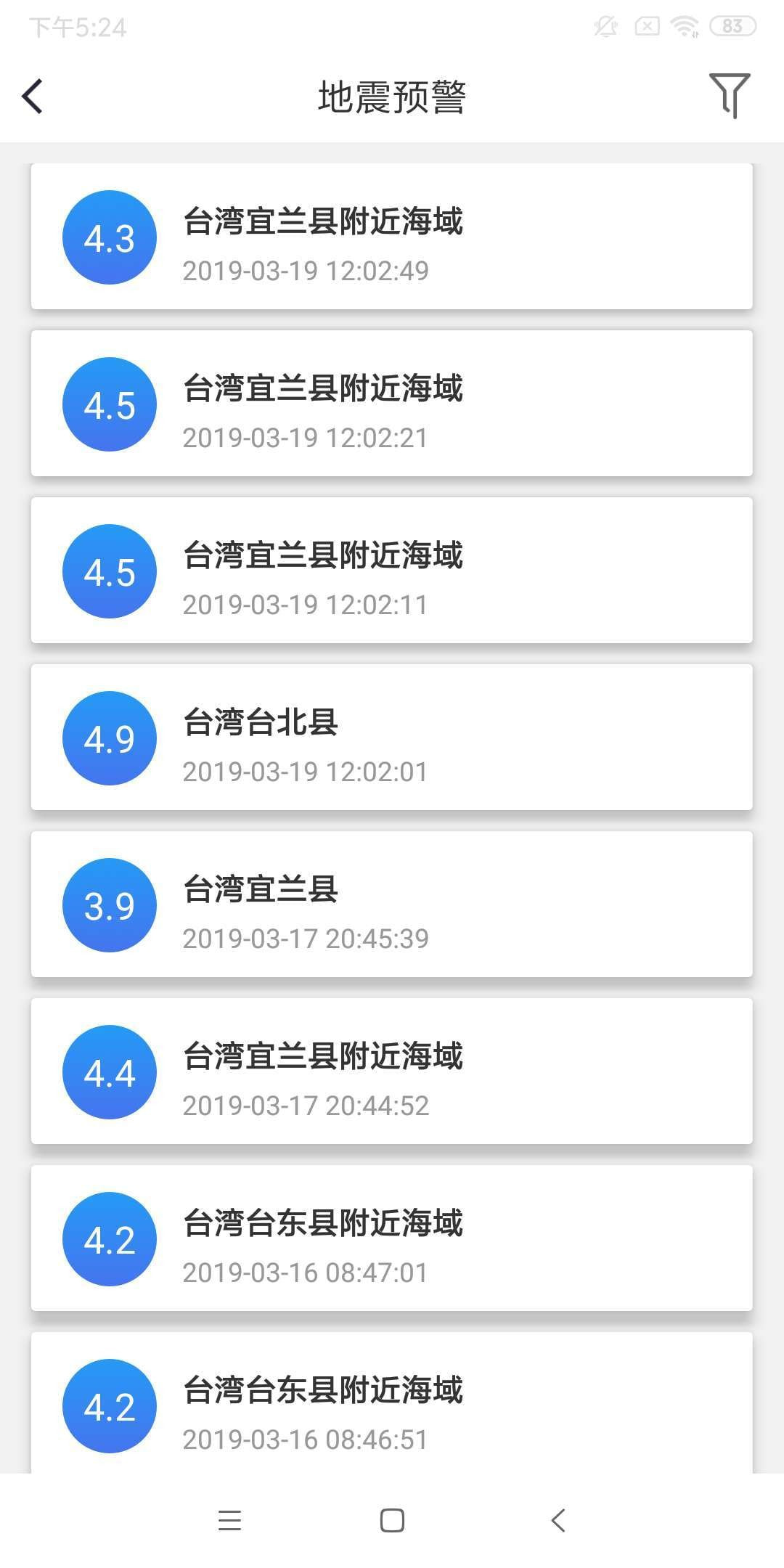Open recent apps with the navigation menu icon
The image size is (784, 1568).
pos(230,1520)
